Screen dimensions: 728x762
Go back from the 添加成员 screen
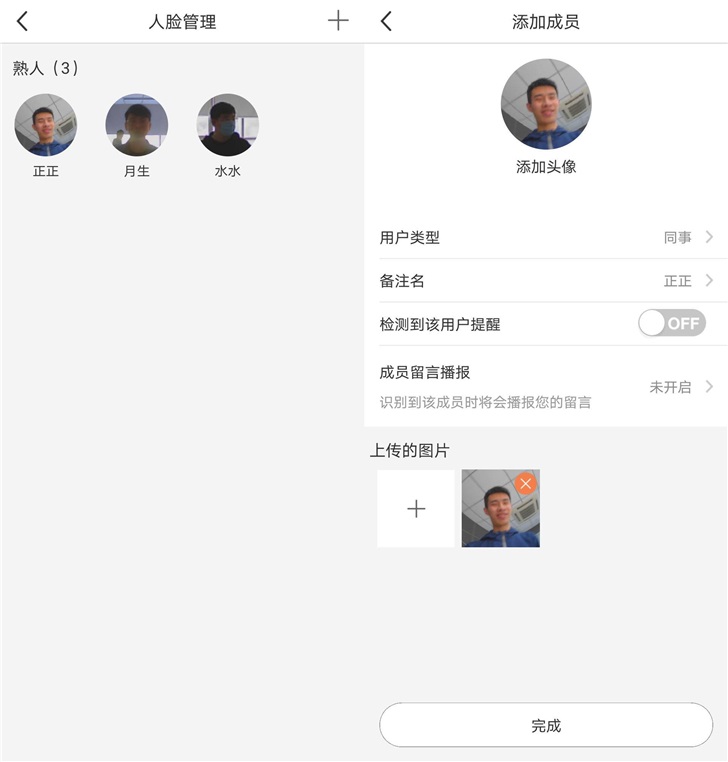[x=387, y=21]
